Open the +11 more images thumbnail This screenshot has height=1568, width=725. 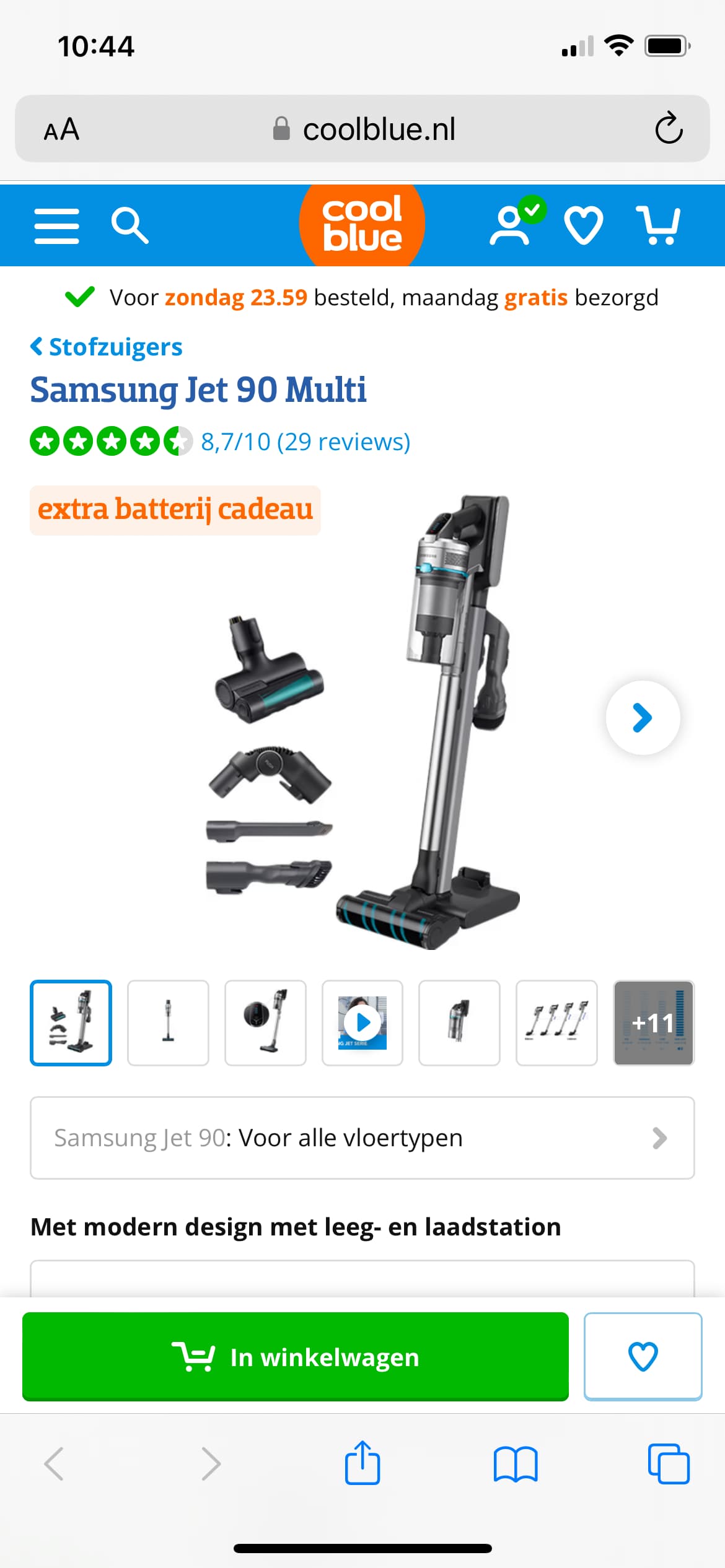click(654, 1023)
